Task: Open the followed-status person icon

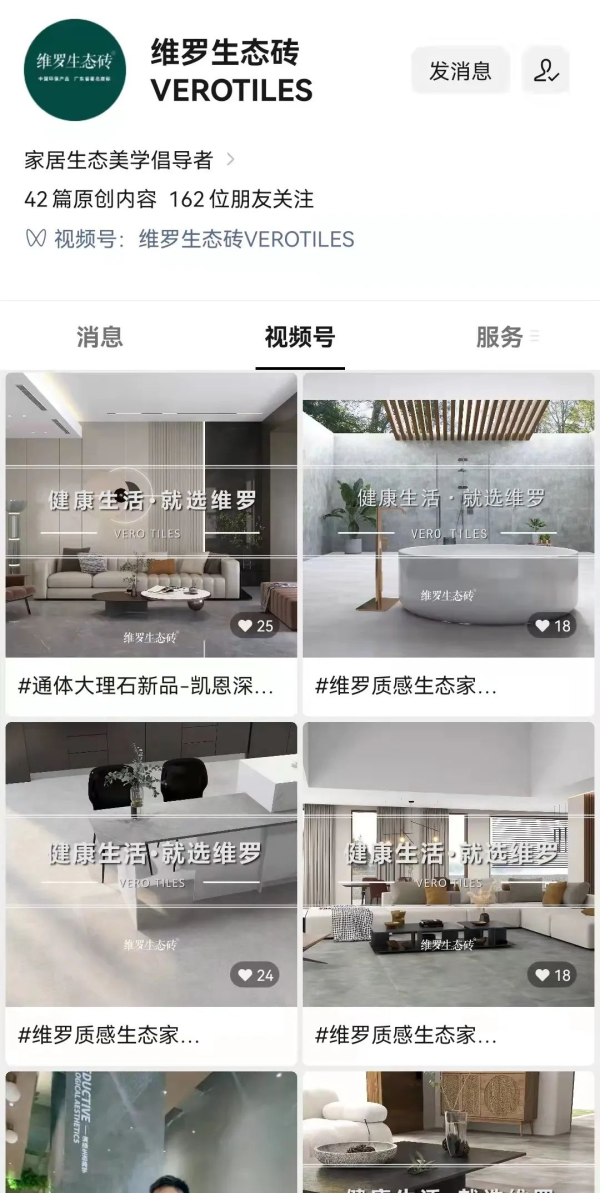Action: (545, 71)
